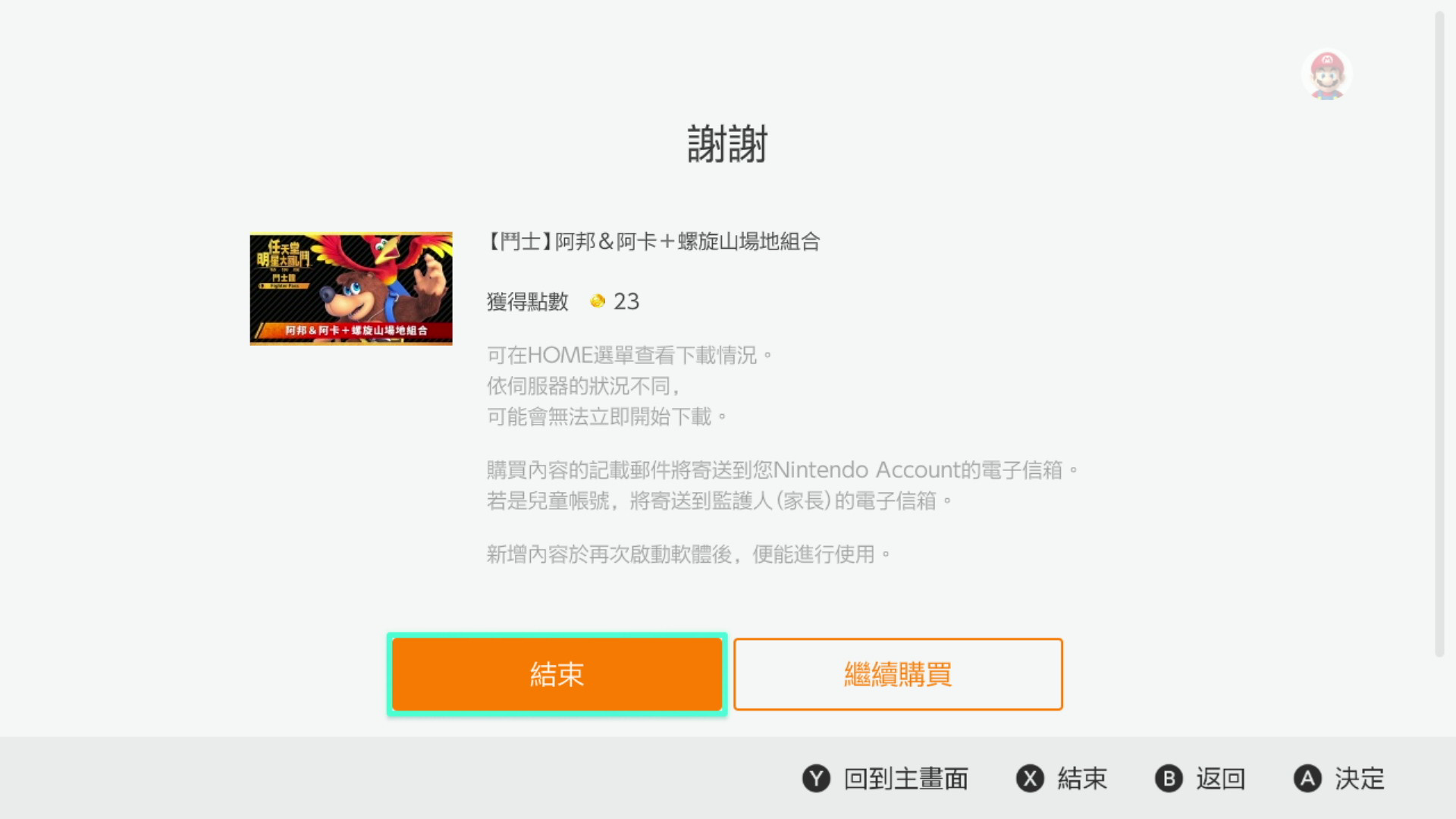
Task: Open the Mario user profile icon
Action: (x=1326, y=75)
